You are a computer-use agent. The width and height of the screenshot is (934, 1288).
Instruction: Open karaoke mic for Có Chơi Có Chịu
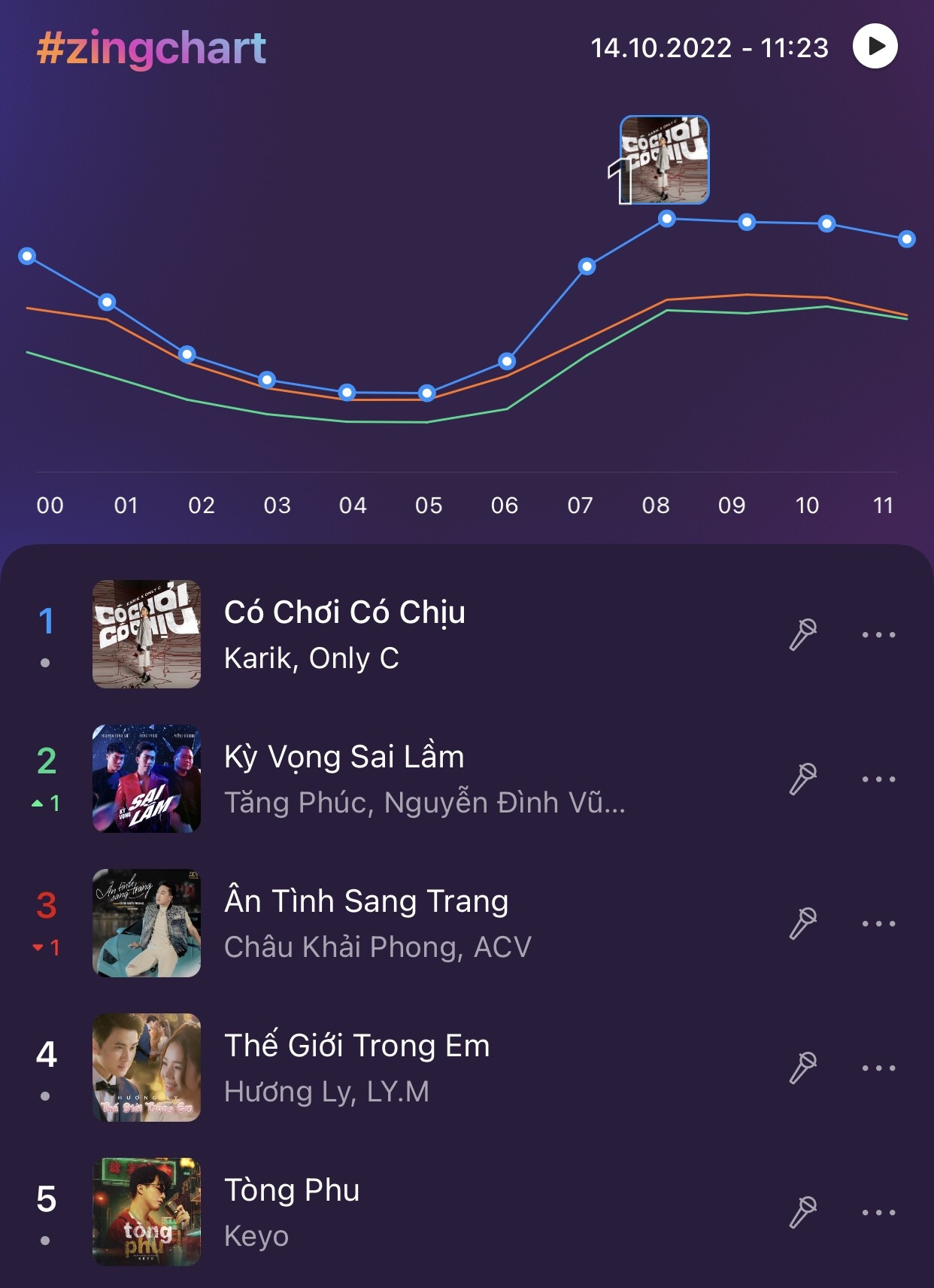point(802,634)
